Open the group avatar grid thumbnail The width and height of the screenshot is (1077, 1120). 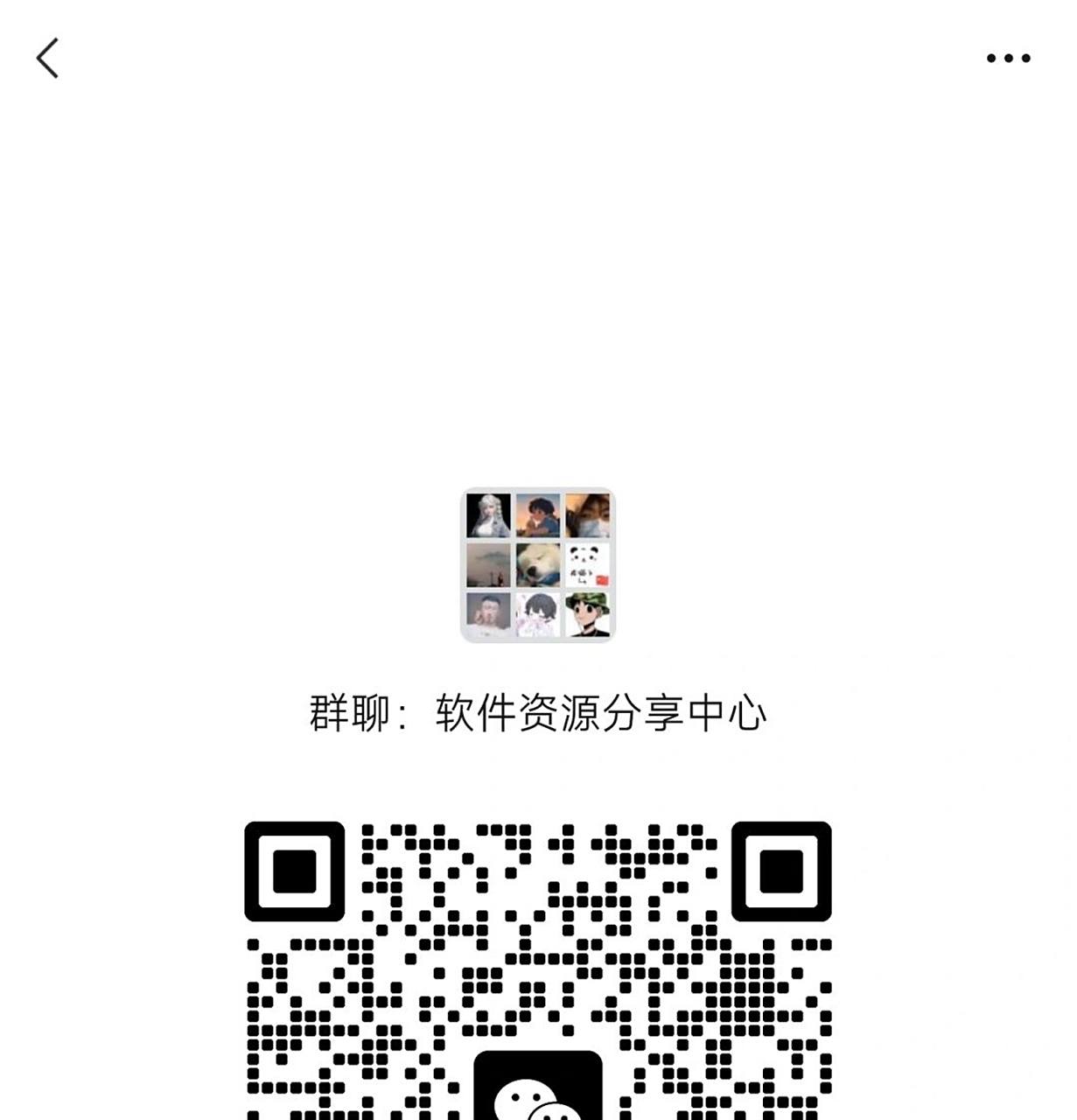pyautogui.click(x=539, y=566)
